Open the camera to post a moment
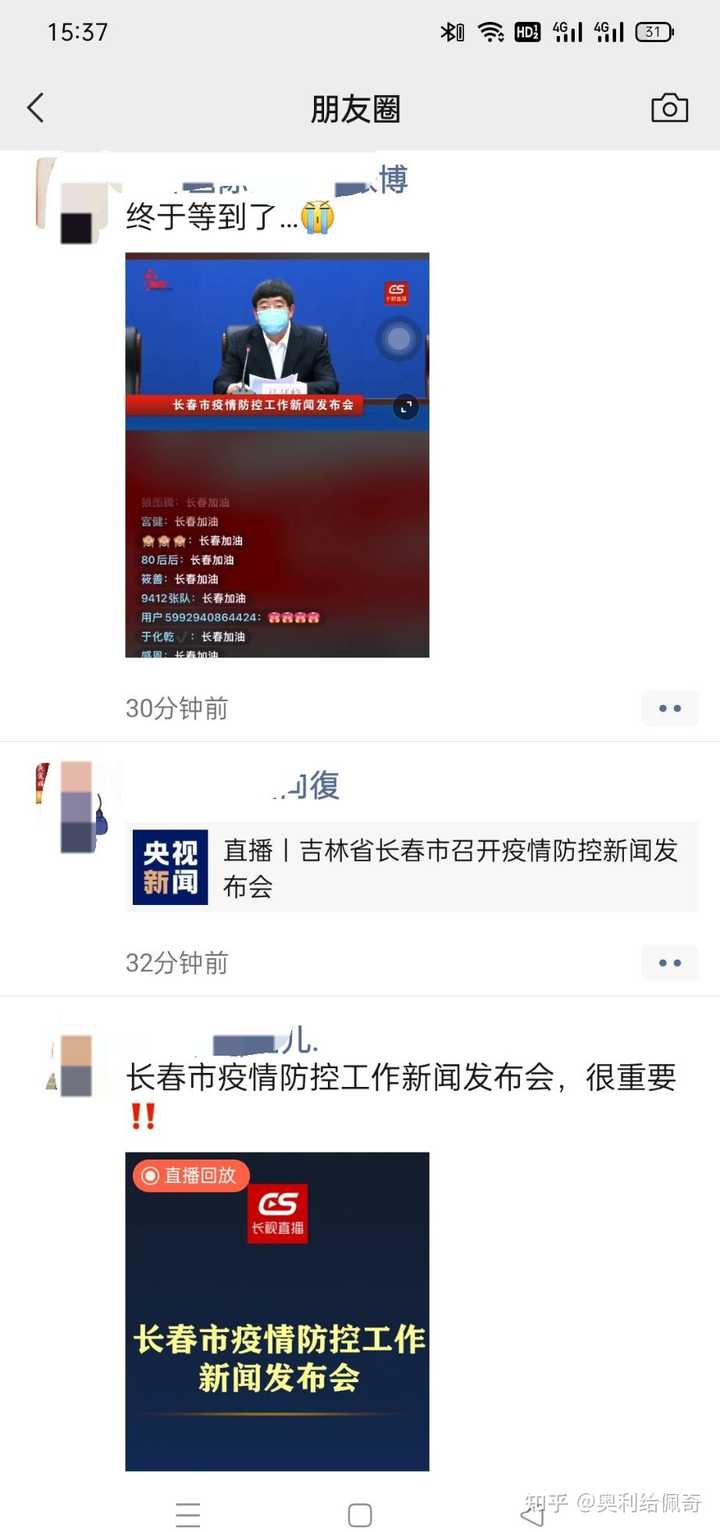720x1532 pixels. (669, 108)
